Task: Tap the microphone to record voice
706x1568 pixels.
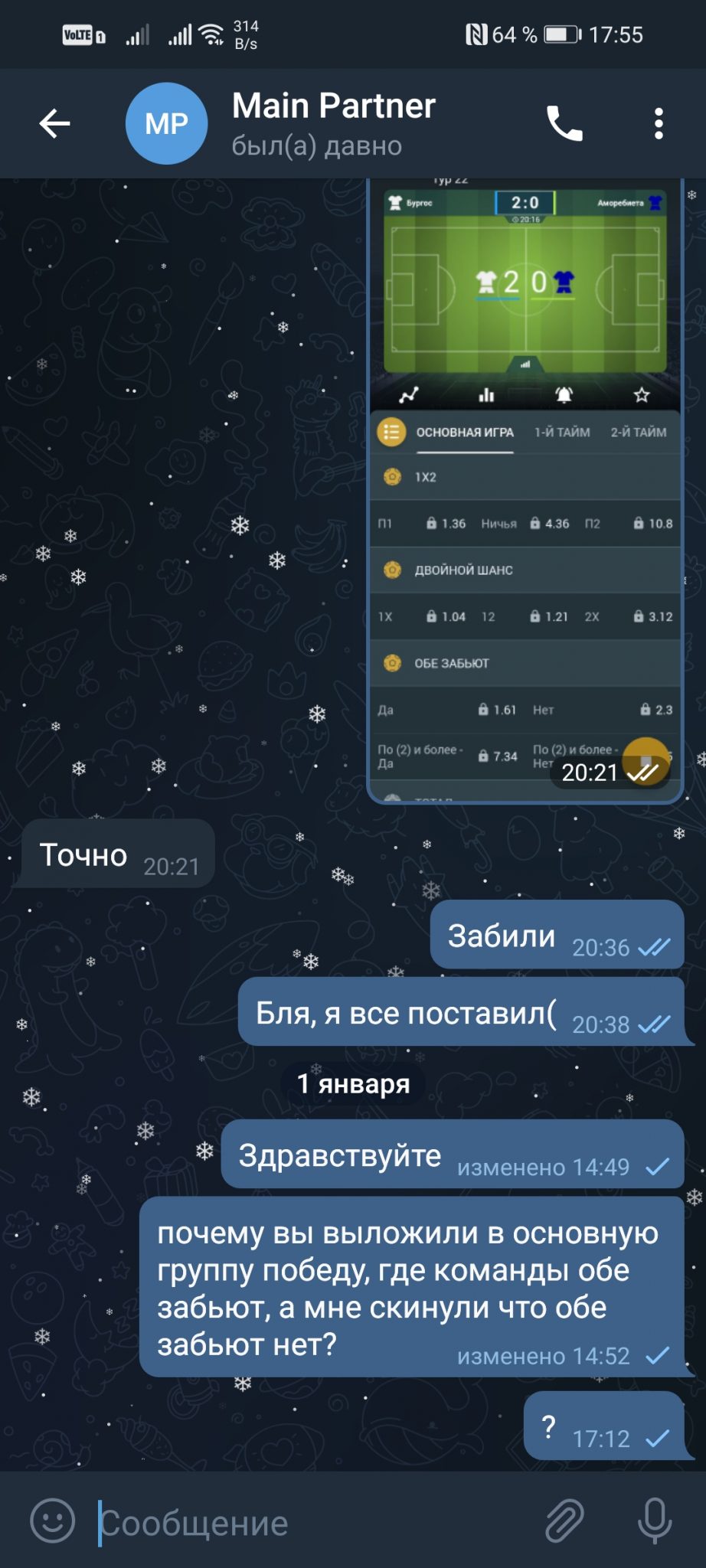Action: coord(655,1521)
